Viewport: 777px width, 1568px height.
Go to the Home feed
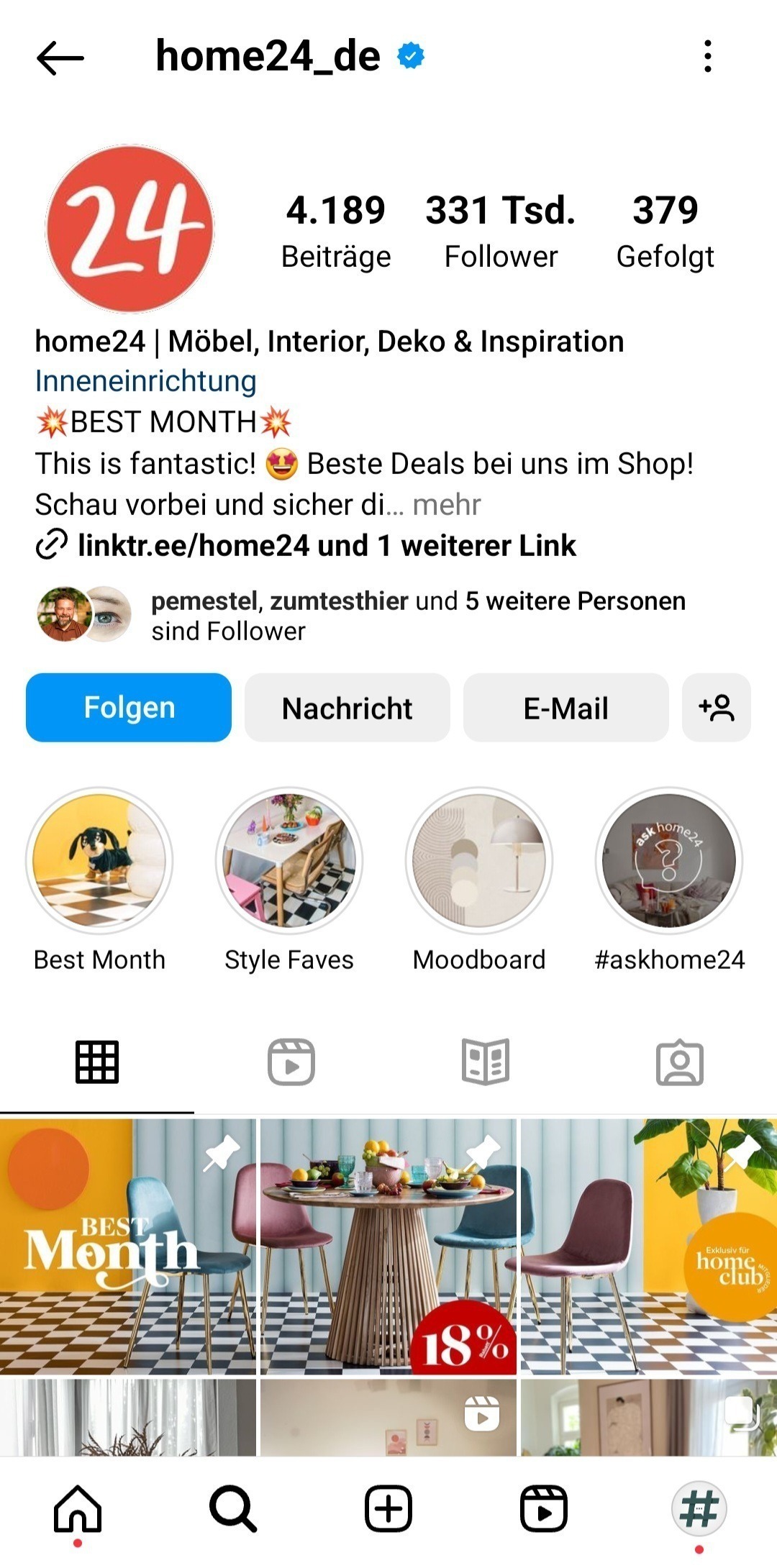click(78, 1508)
